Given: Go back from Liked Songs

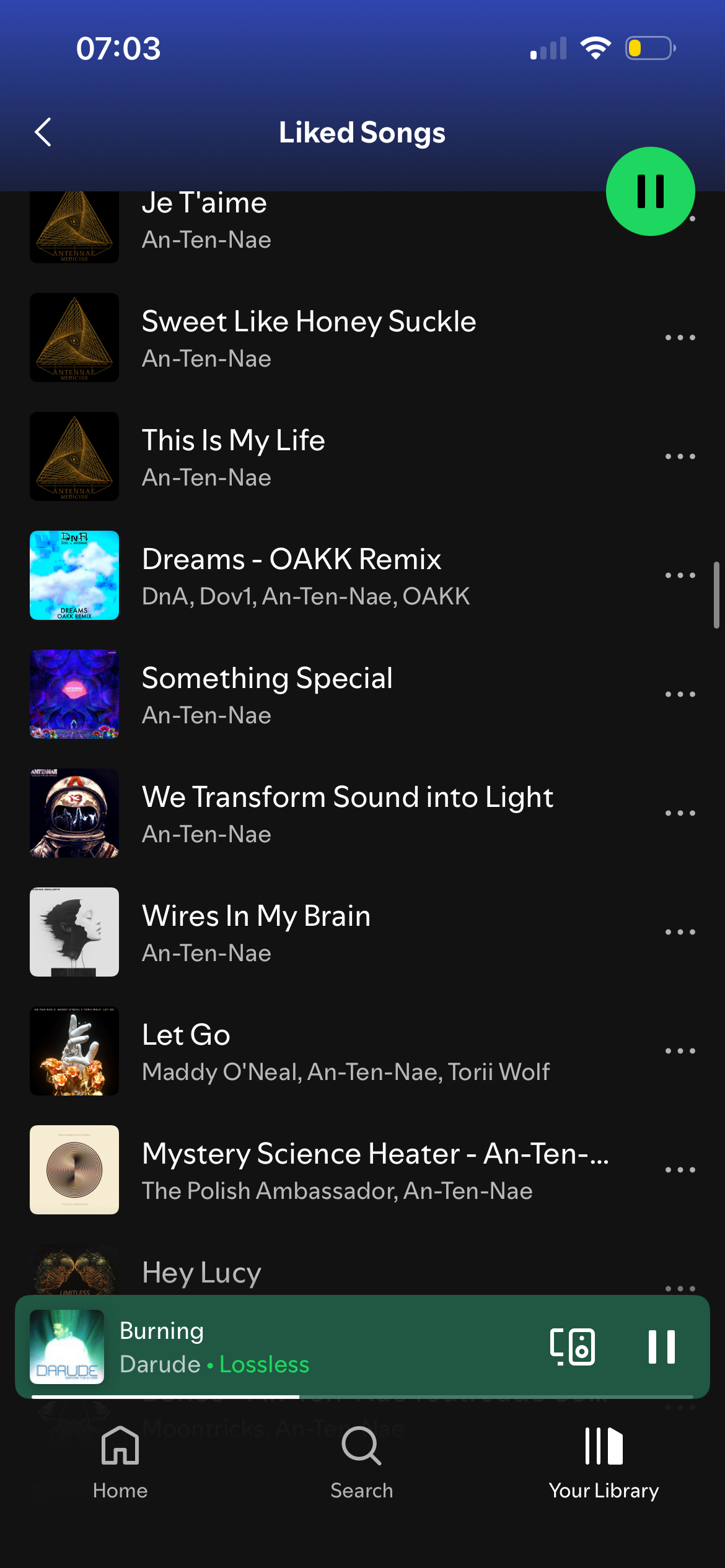Looking at the screenshot, I should pos(43,133).
